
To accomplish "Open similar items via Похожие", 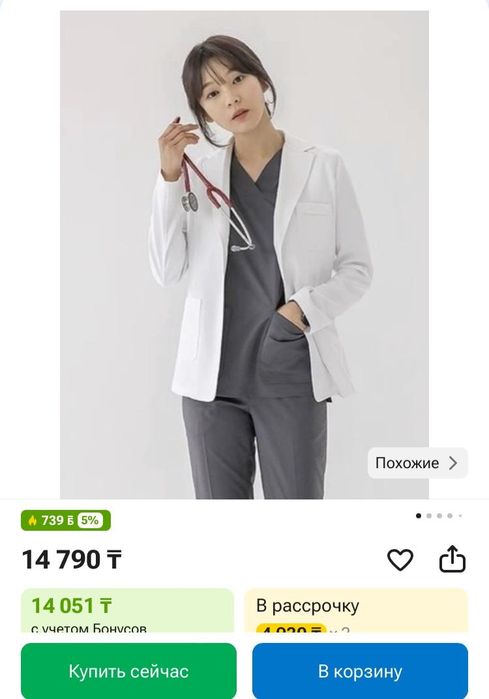I will pos(418,463).
